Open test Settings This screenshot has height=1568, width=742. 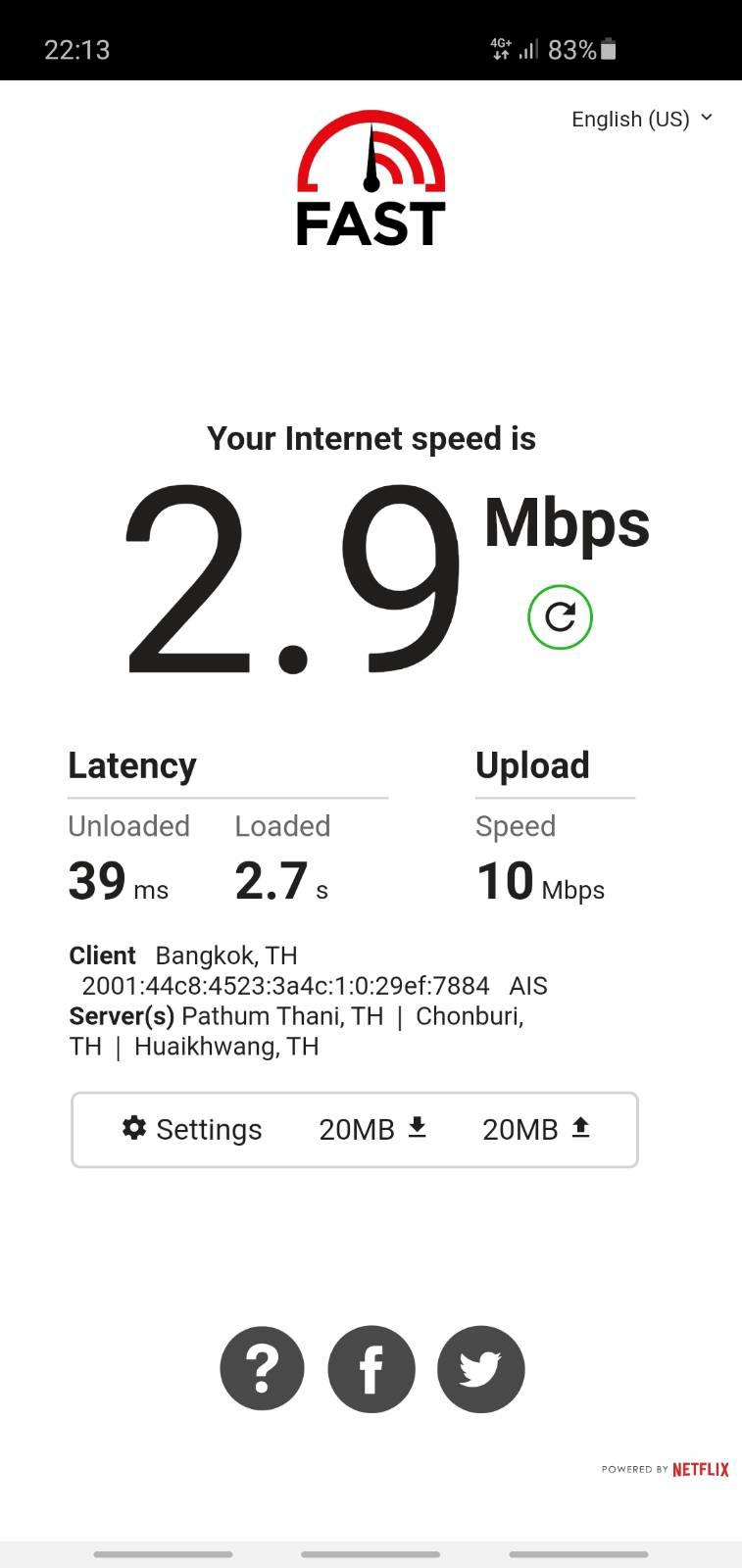coord(192,1129)
